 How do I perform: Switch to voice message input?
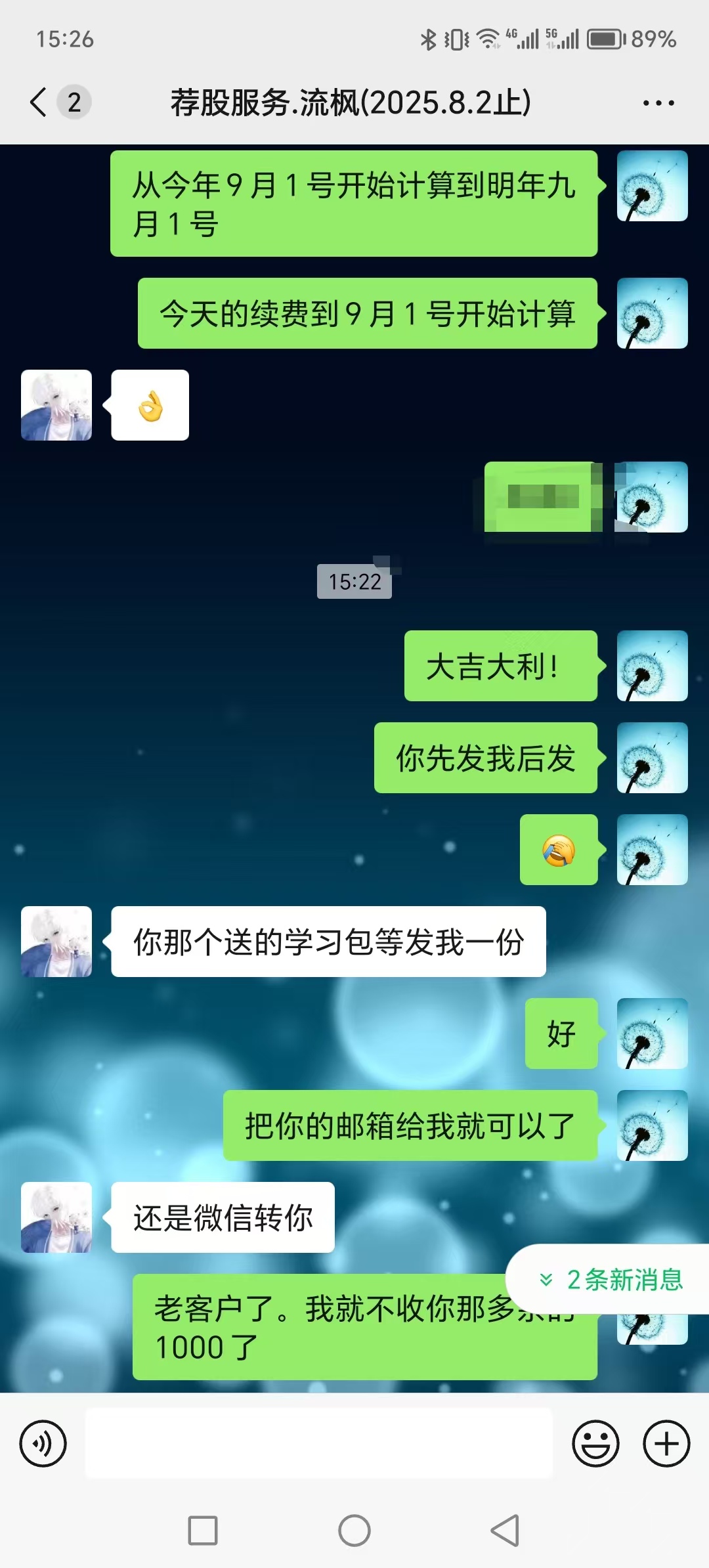pos(43,1444)
